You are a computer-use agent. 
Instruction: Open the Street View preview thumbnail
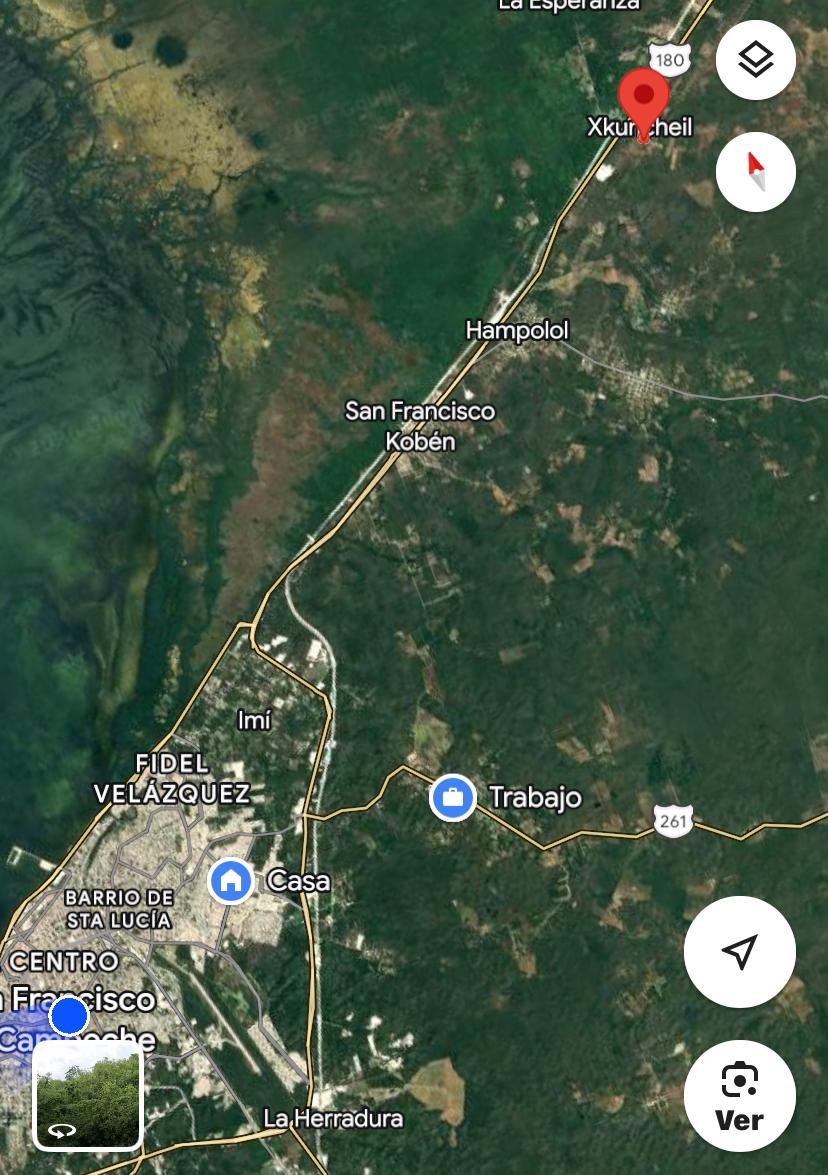pos(88,1096)
